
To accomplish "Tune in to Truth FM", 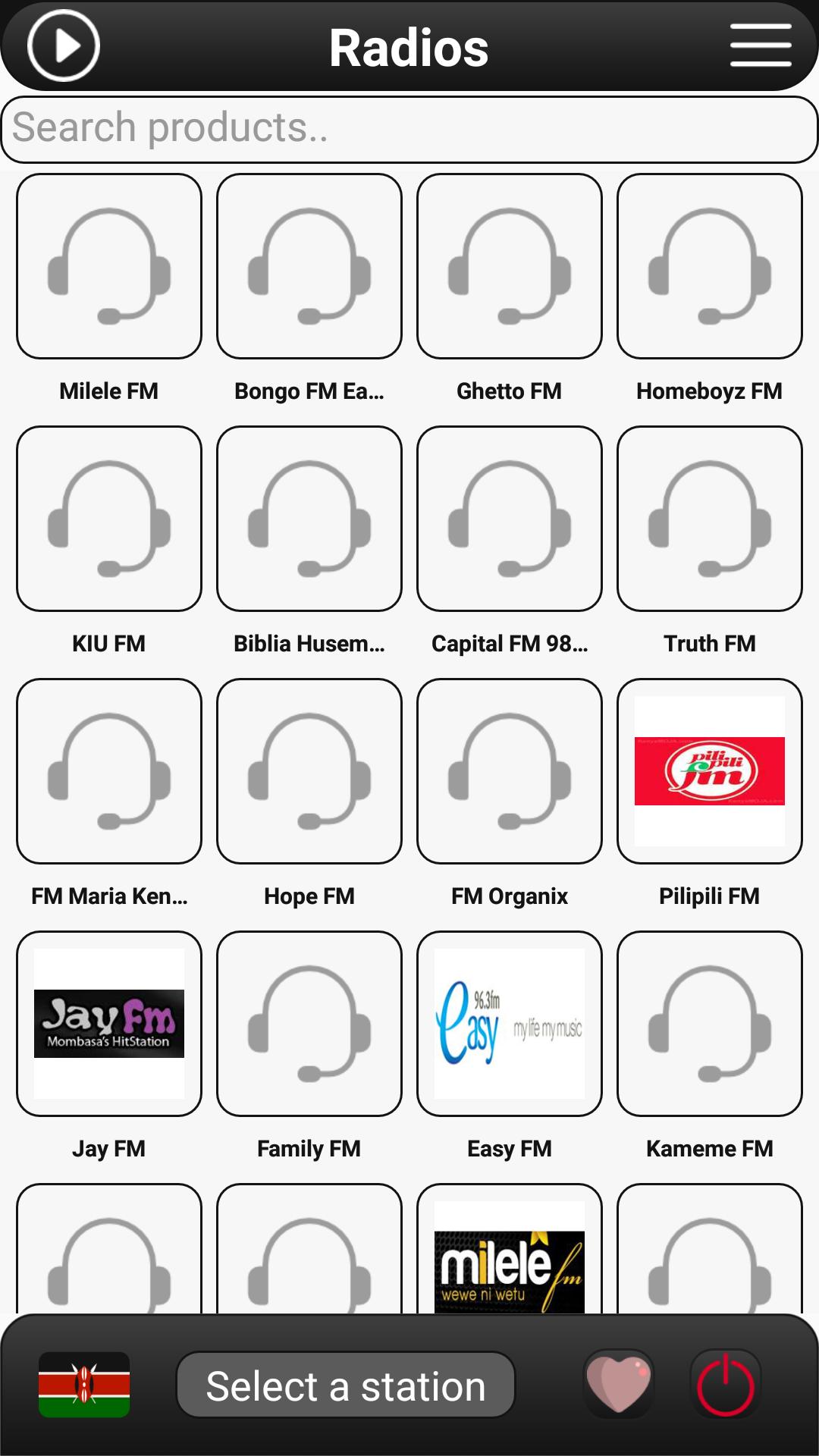I will pos(710,519).
